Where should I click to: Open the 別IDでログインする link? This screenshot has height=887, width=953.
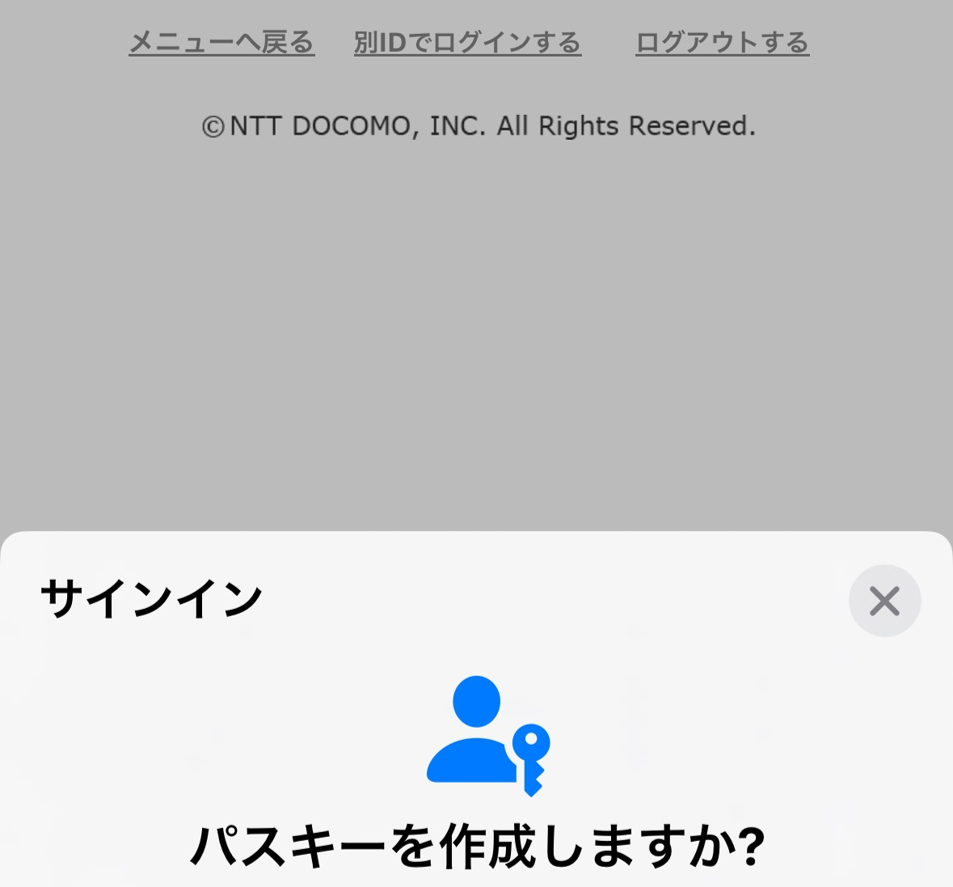(467, 43)
